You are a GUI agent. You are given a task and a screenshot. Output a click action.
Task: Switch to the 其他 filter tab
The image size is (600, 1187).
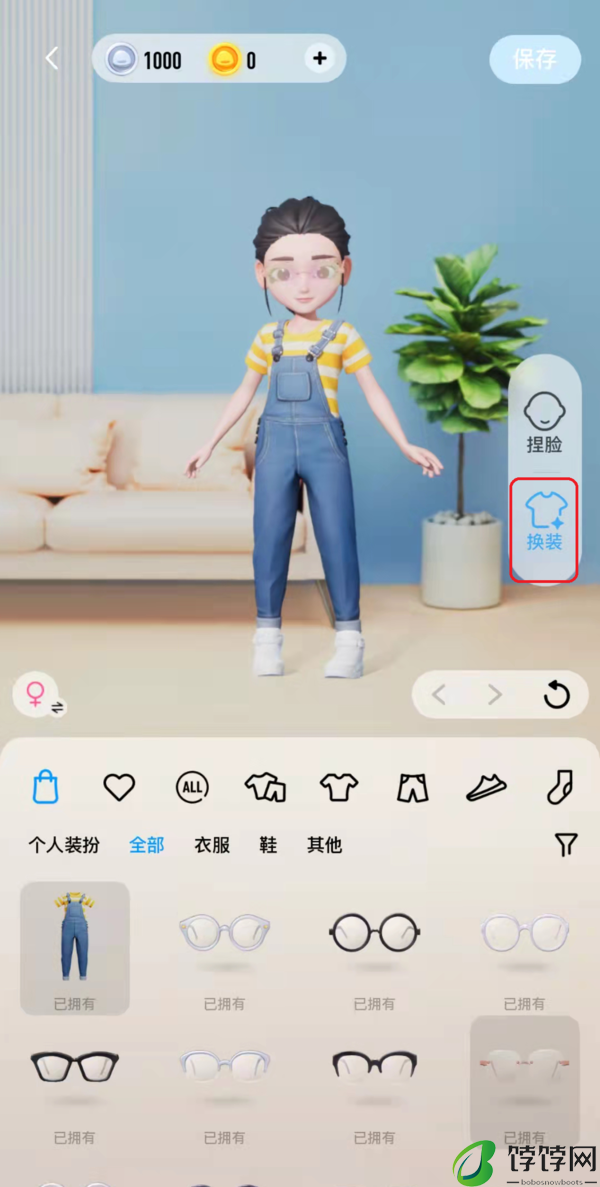click(x=324, y=845)
